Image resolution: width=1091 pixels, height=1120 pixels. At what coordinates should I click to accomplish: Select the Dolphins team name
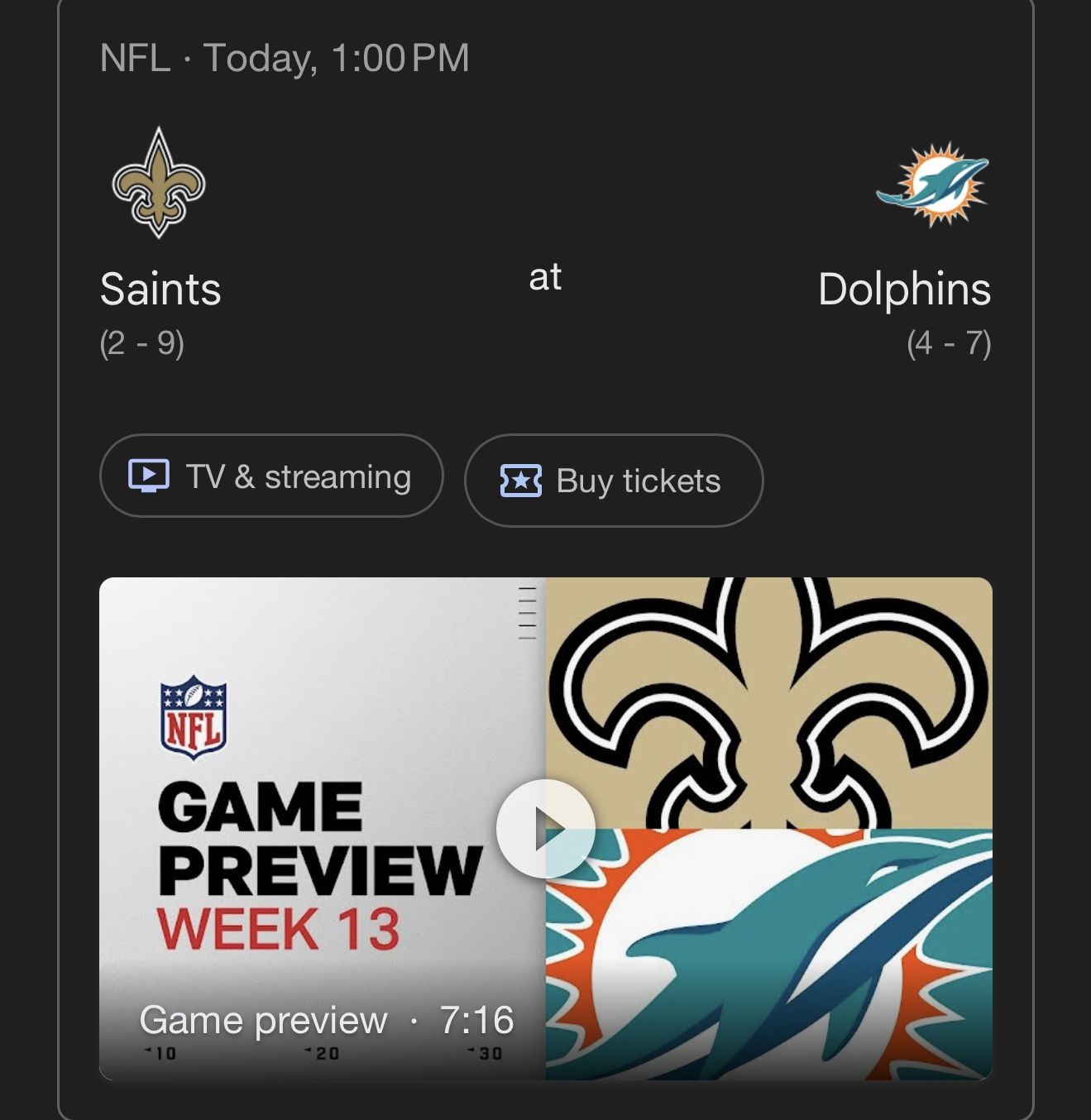[905, 290]
